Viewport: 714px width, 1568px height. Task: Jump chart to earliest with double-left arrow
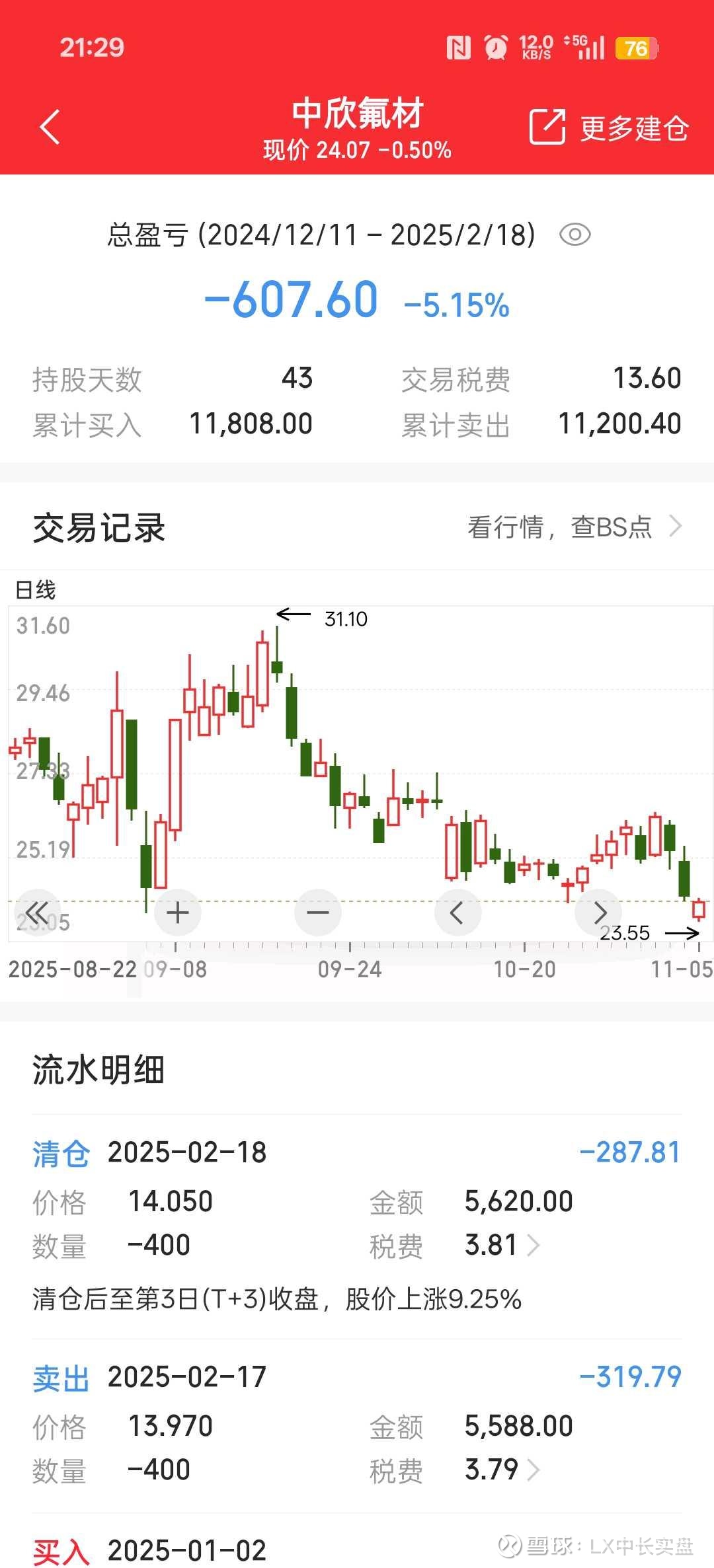click(x=38, y=913)
